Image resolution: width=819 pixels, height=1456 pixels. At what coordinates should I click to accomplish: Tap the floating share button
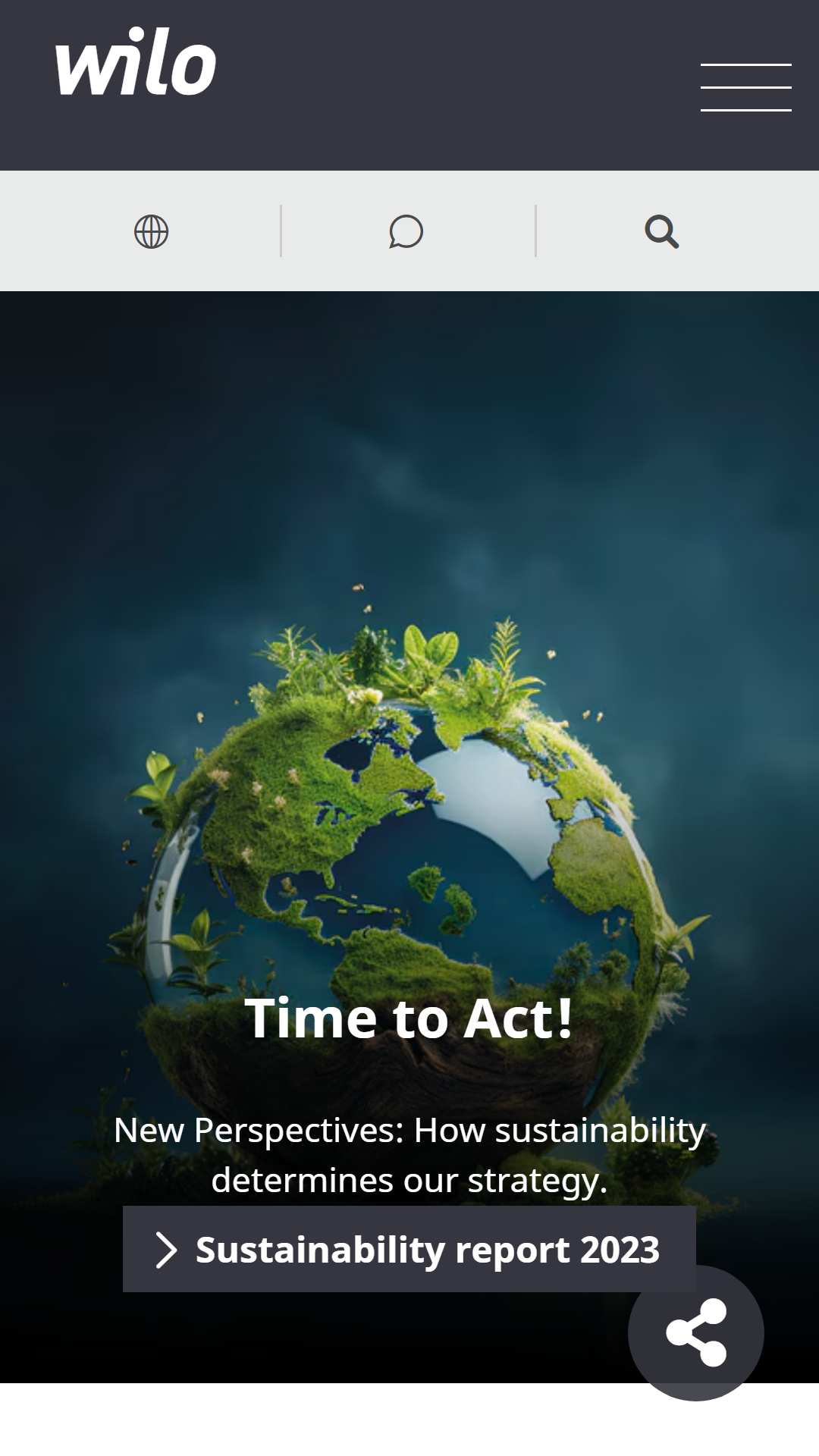696,1332
